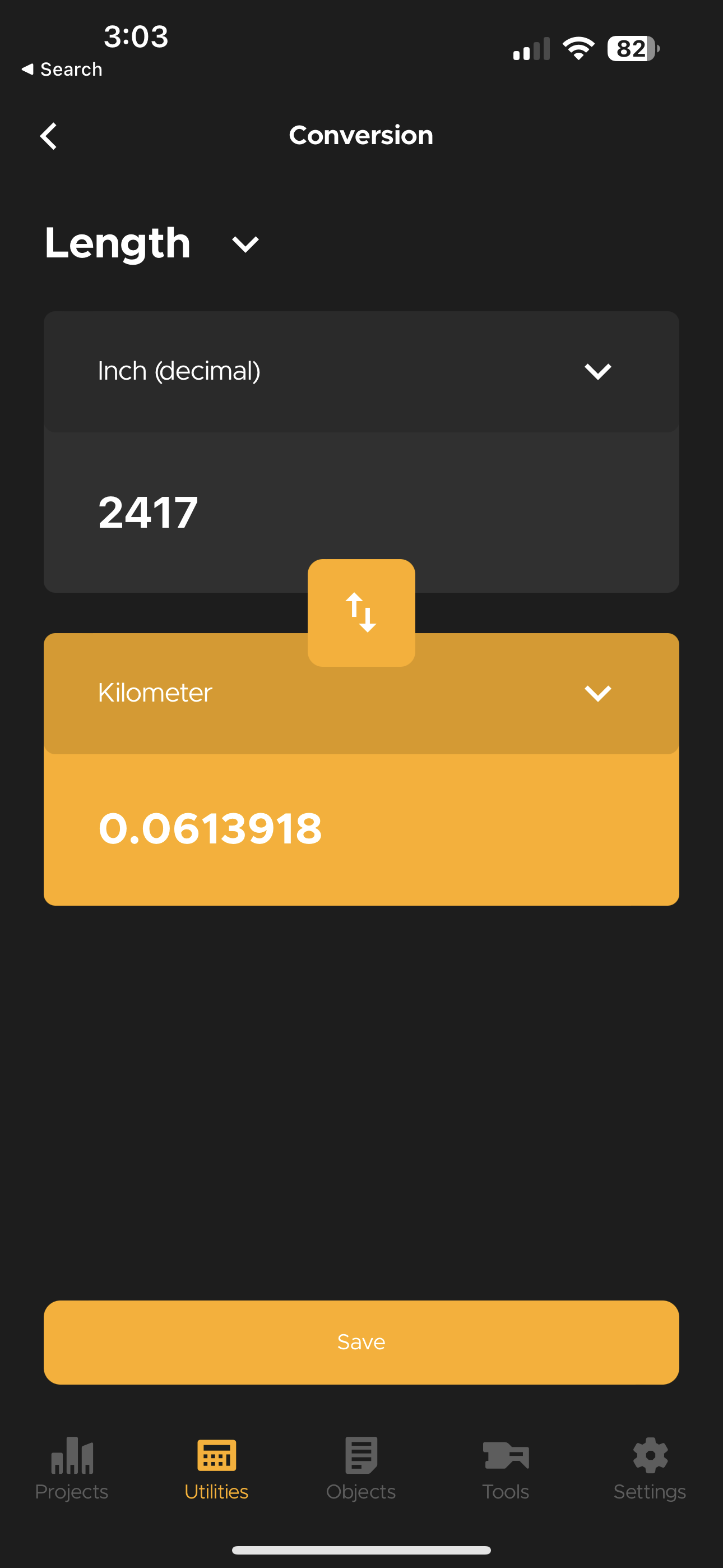Screen dimensions: 723x1568
Task: Open the Objects tab
Action: pyautogui.click(x=361, y=1469)
